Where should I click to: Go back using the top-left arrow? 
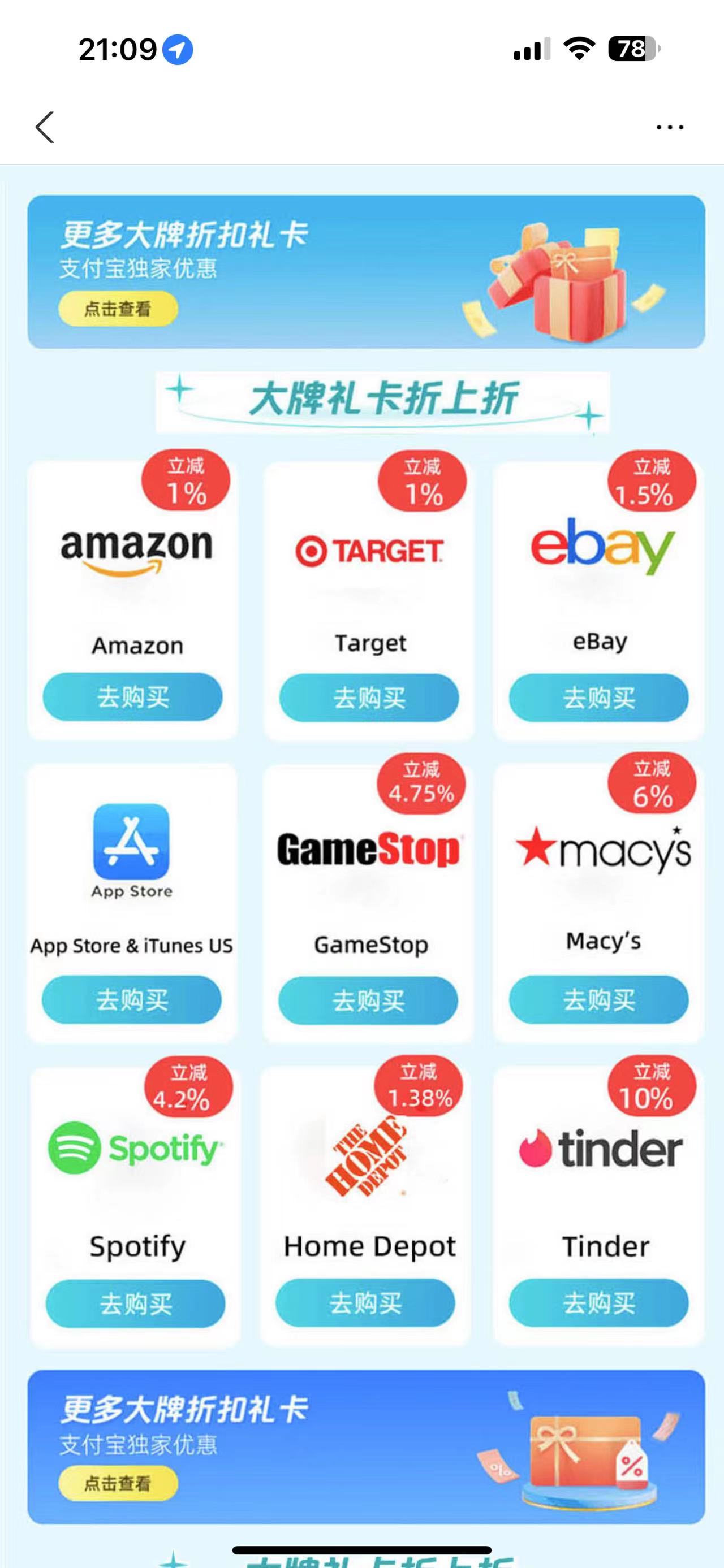pyautogui.click(x=45, y=127)
